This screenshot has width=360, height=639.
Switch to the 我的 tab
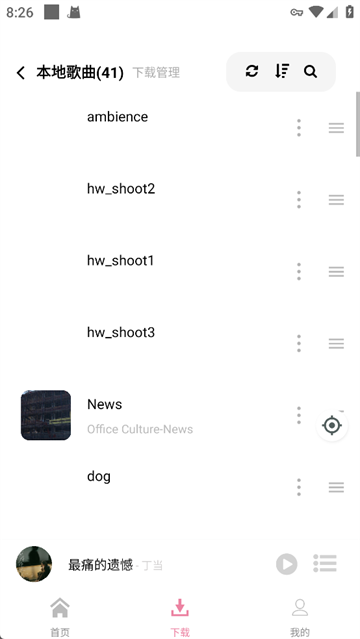pos(300,615)
